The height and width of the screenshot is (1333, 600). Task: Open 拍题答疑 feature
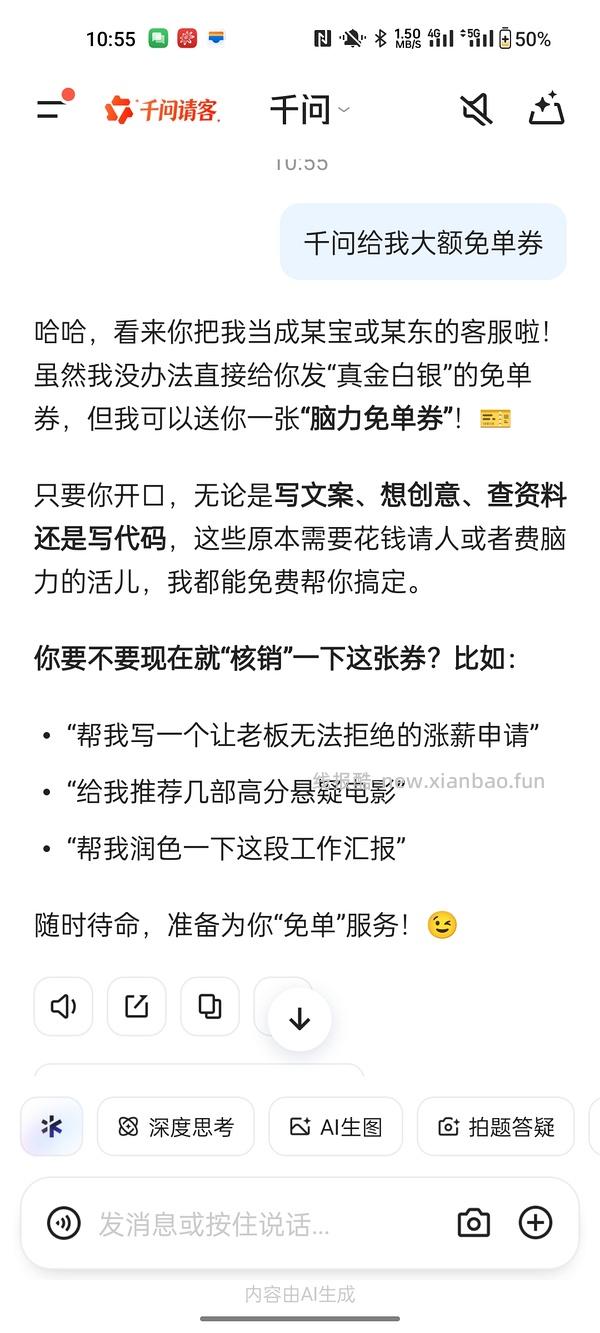(x=496, y=1127)
